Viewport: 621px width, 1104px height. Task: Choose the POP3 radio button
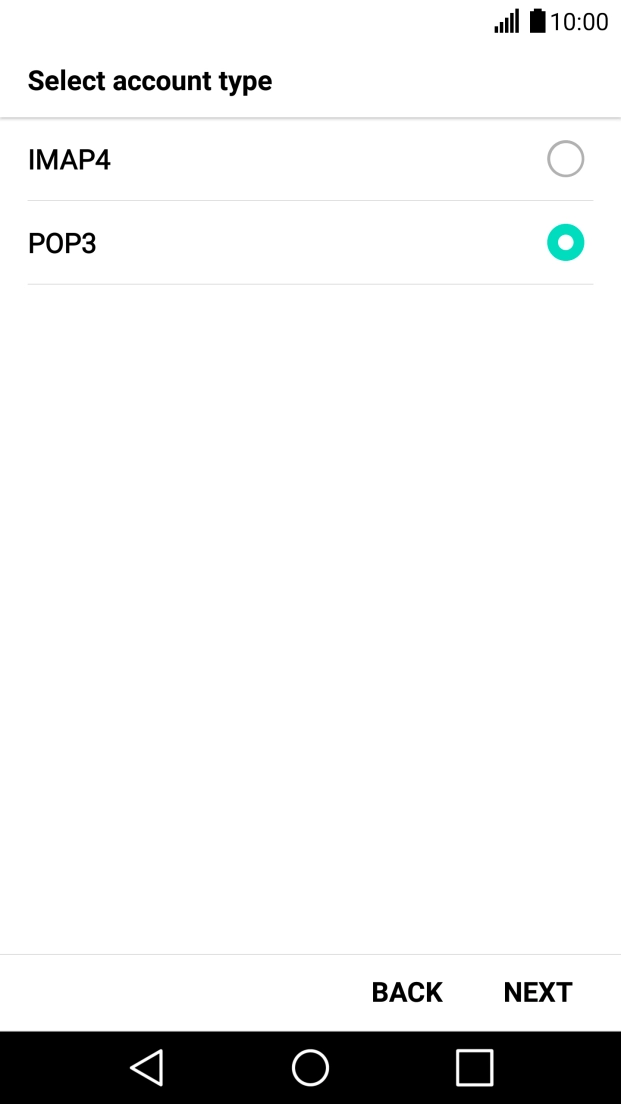(x=565, y=243)
